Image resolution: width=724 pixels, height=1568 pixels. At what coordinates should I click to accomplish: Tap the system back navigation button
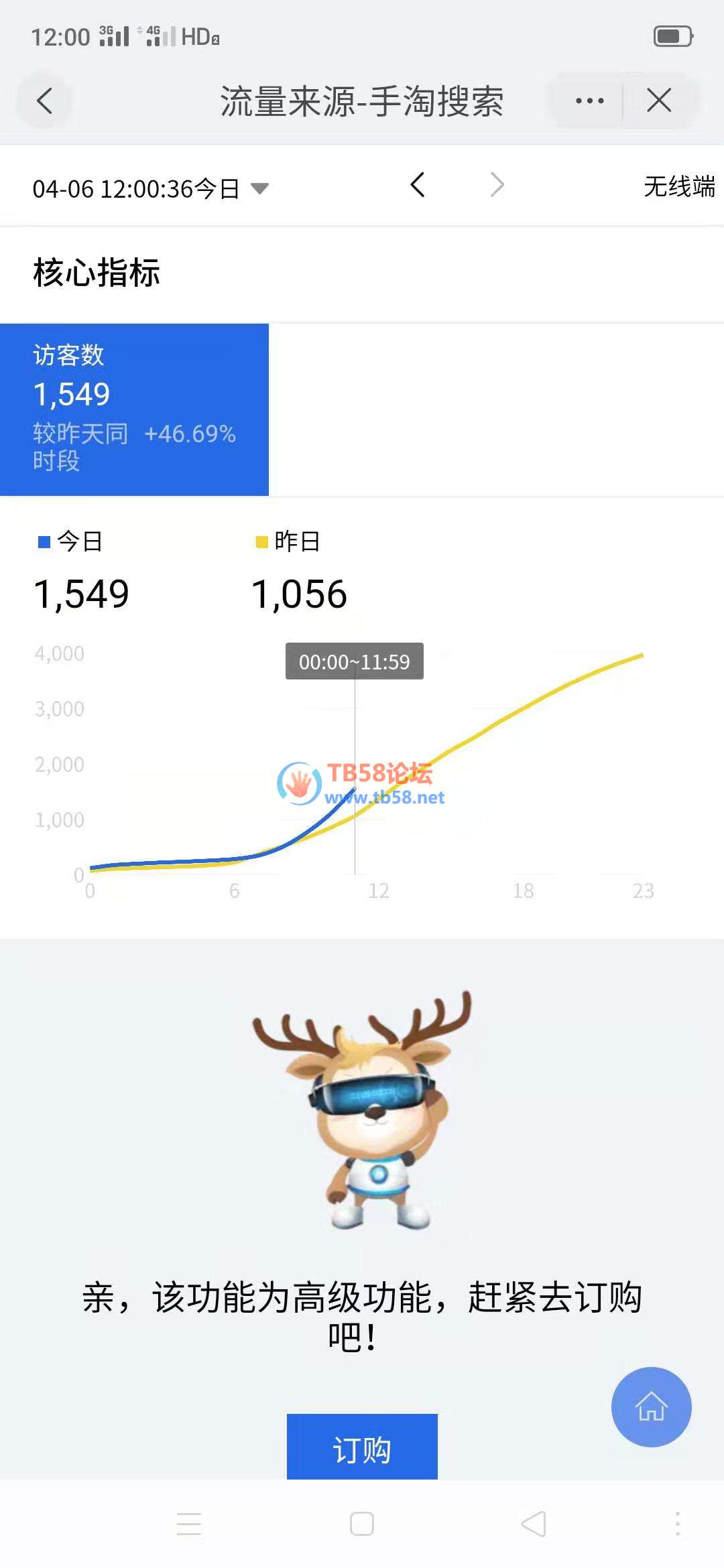[x=534, y=1524]
